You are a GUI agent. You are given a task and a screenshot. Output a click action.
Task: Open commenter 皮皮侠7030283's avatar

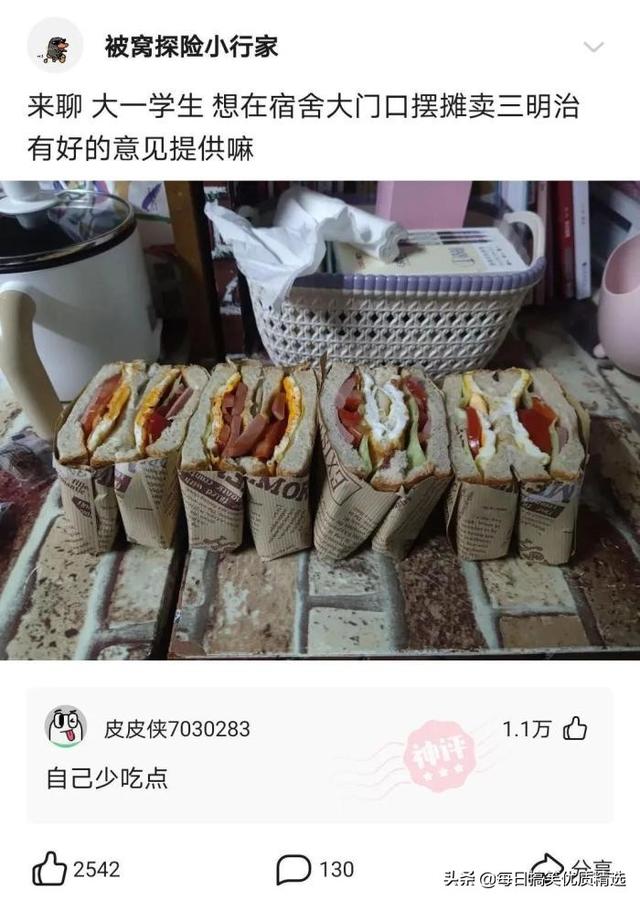tap(66, 727)
